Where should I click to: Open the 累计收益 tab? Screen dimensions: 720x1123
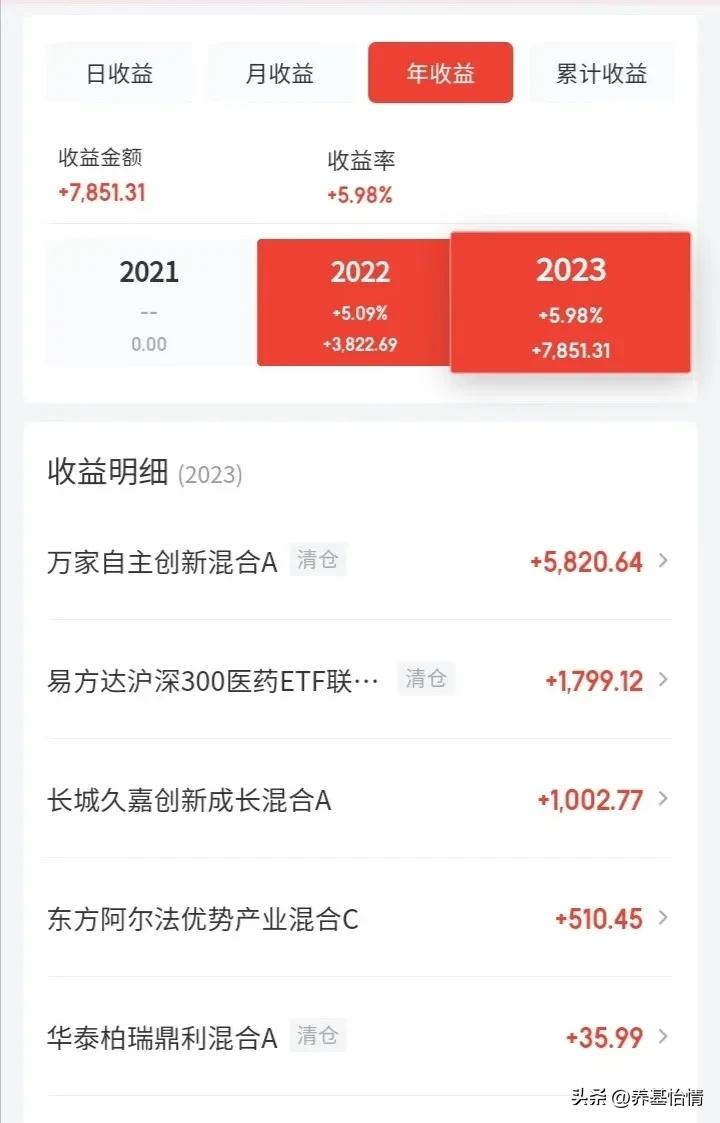(601, 72)
